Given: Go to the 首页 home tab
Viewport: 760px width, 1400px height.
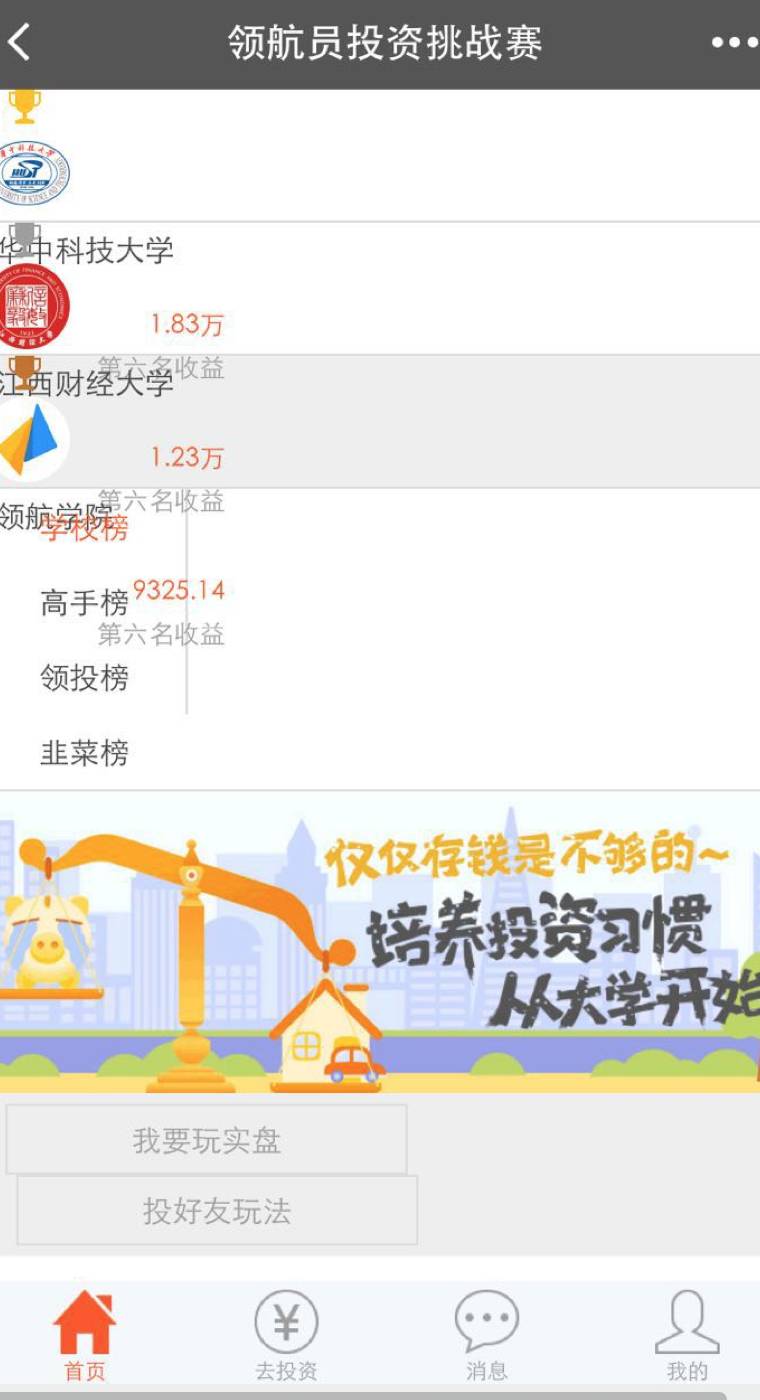Looking at the screenshot, I should [x=85, y=1335].
